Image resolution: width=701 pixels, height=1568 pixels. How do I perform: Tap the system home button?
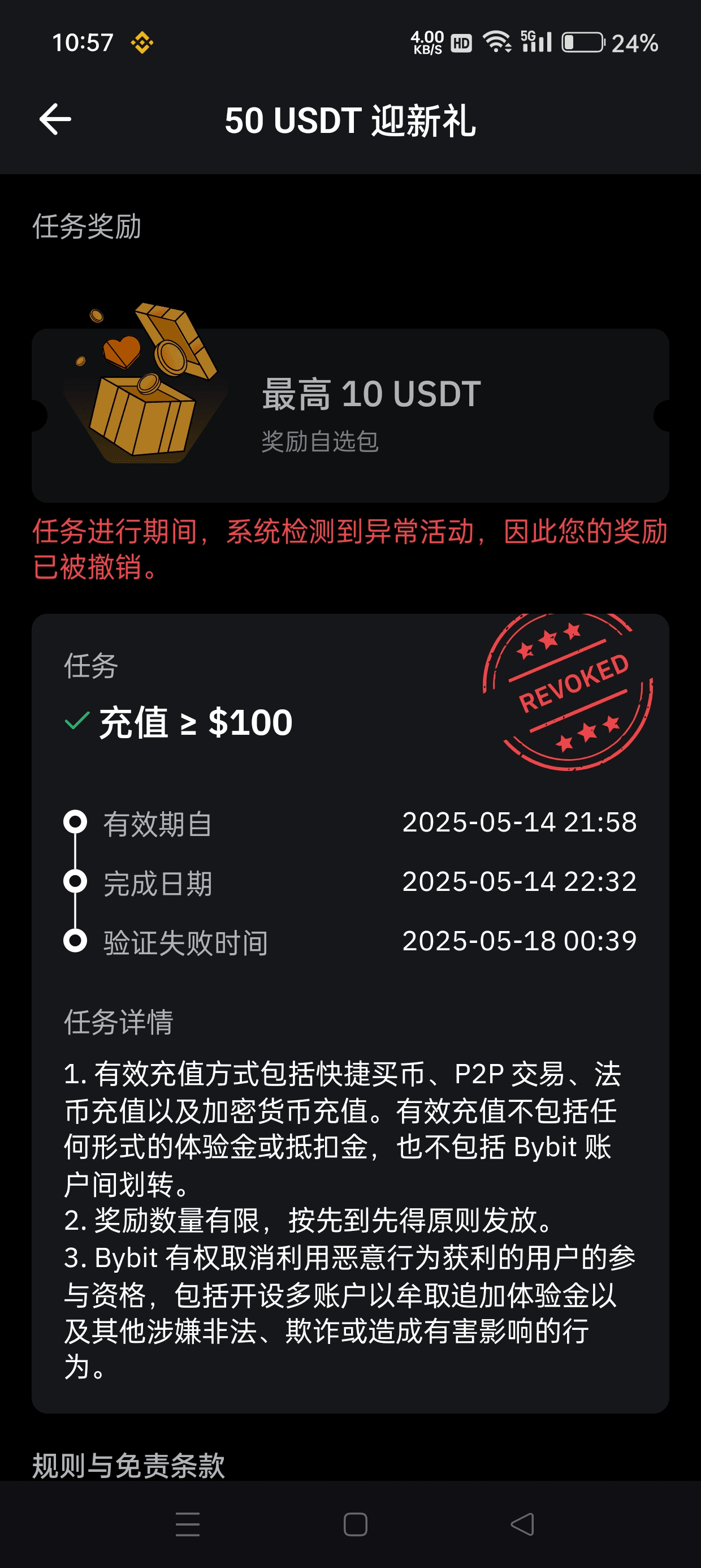[356, 1524]
